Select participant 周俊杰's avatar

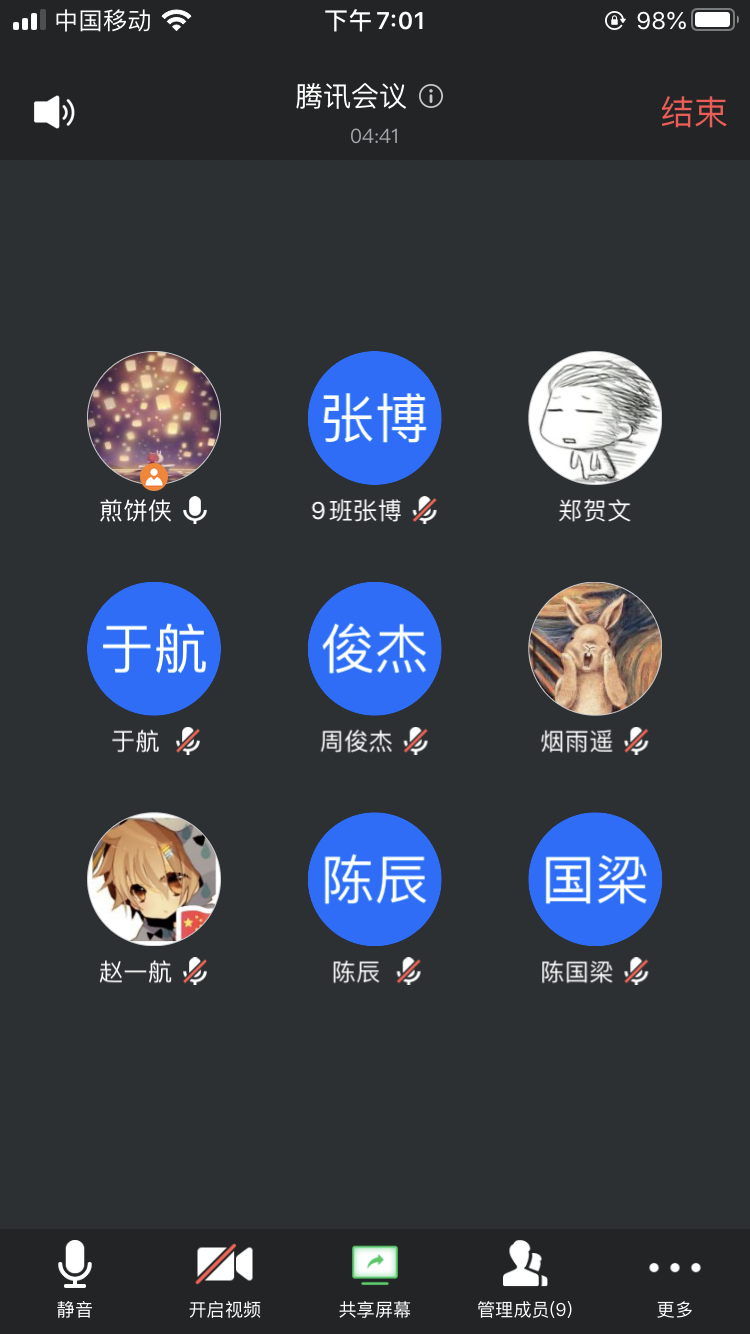[x=375, y=648]
